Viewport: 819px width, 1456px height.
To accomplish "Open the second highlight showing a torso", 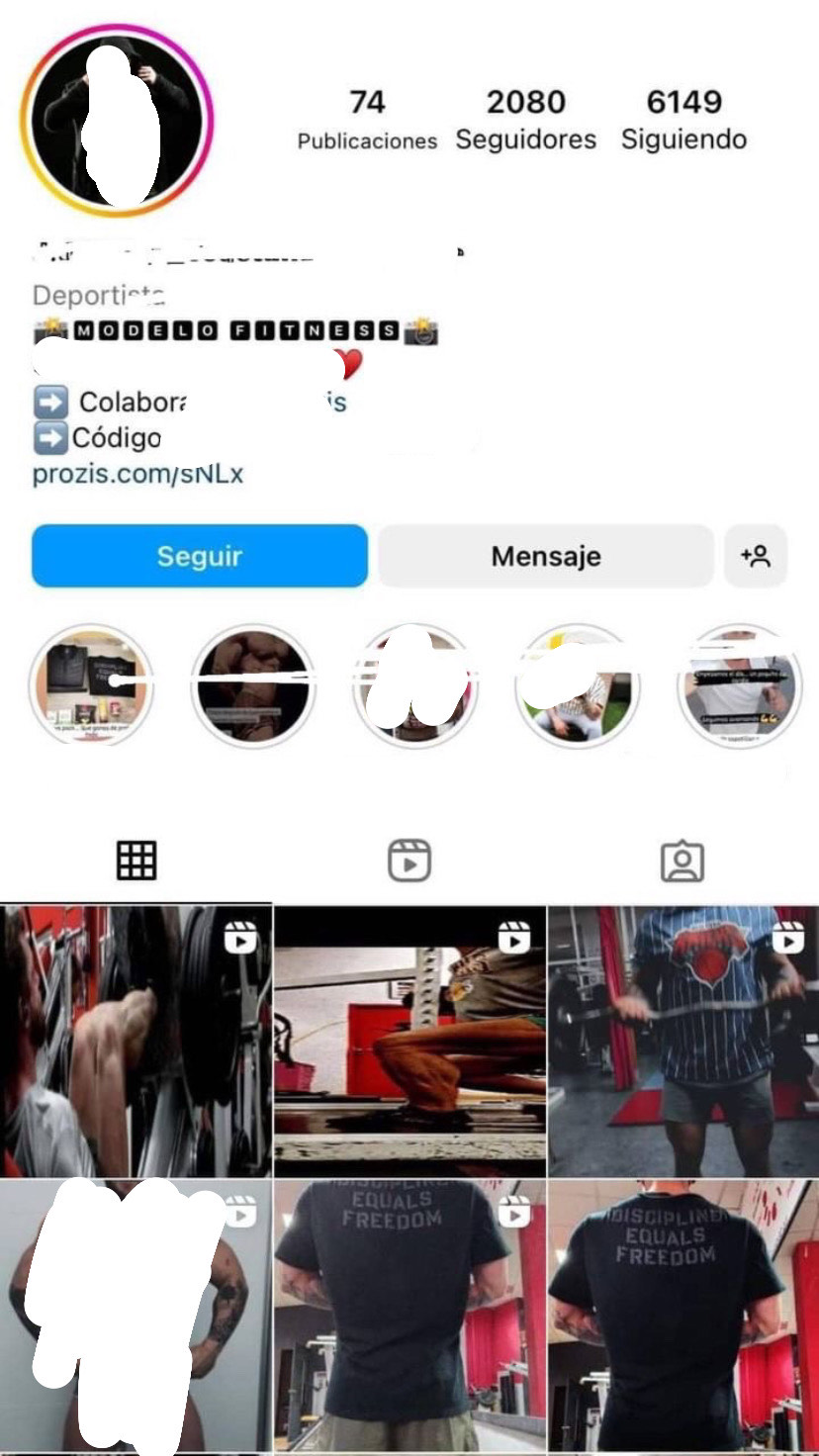I will (252, 684).
